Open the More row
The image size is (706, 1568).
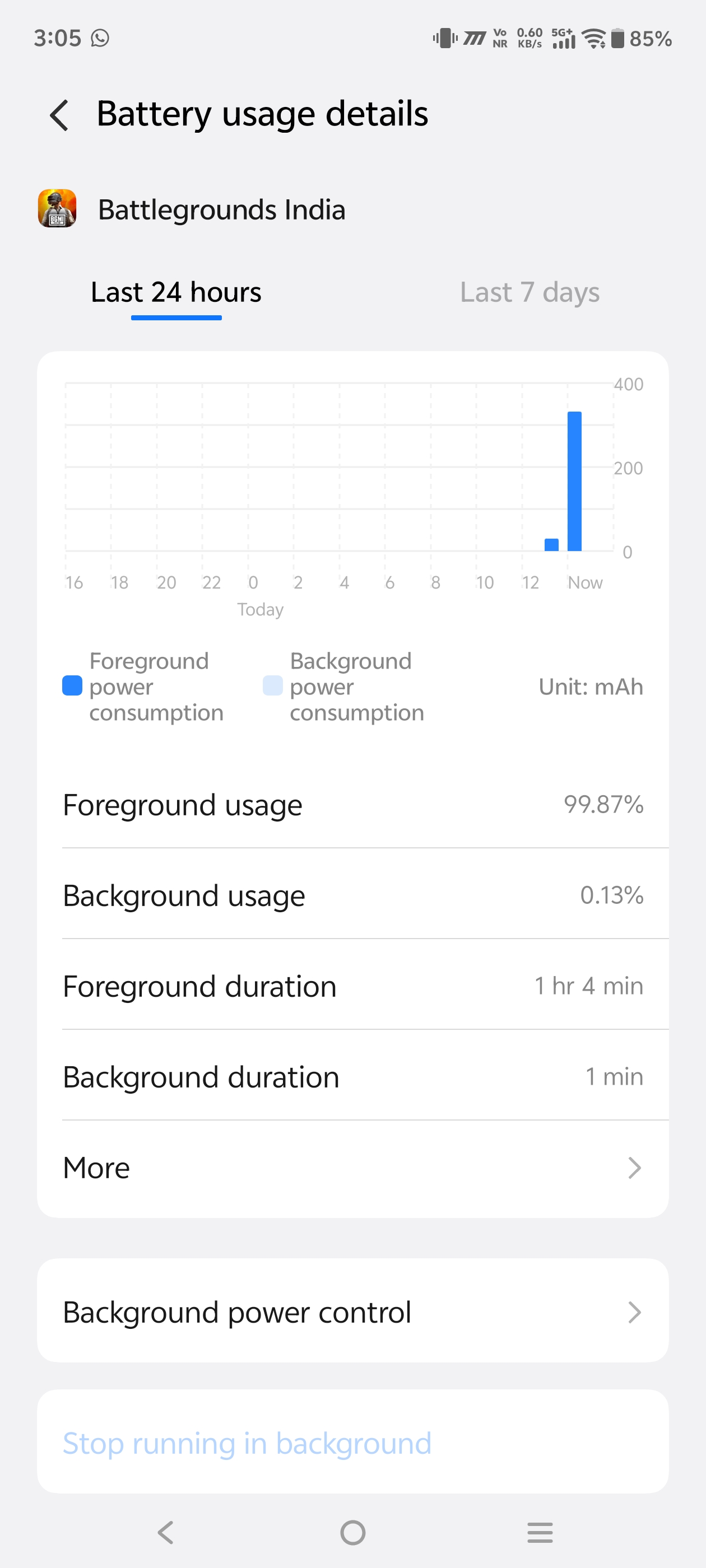352,1168
